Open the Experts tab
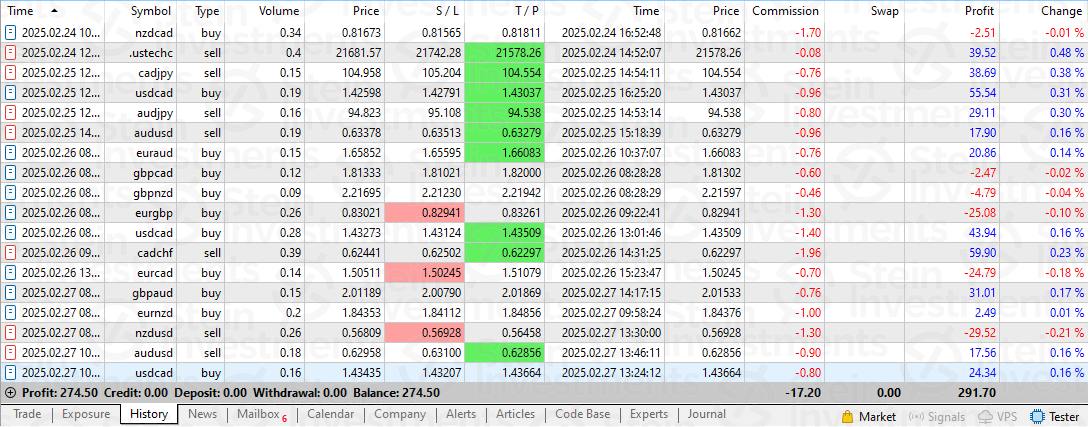Screen dimensions: 1088x427 (x=648, y=414)
